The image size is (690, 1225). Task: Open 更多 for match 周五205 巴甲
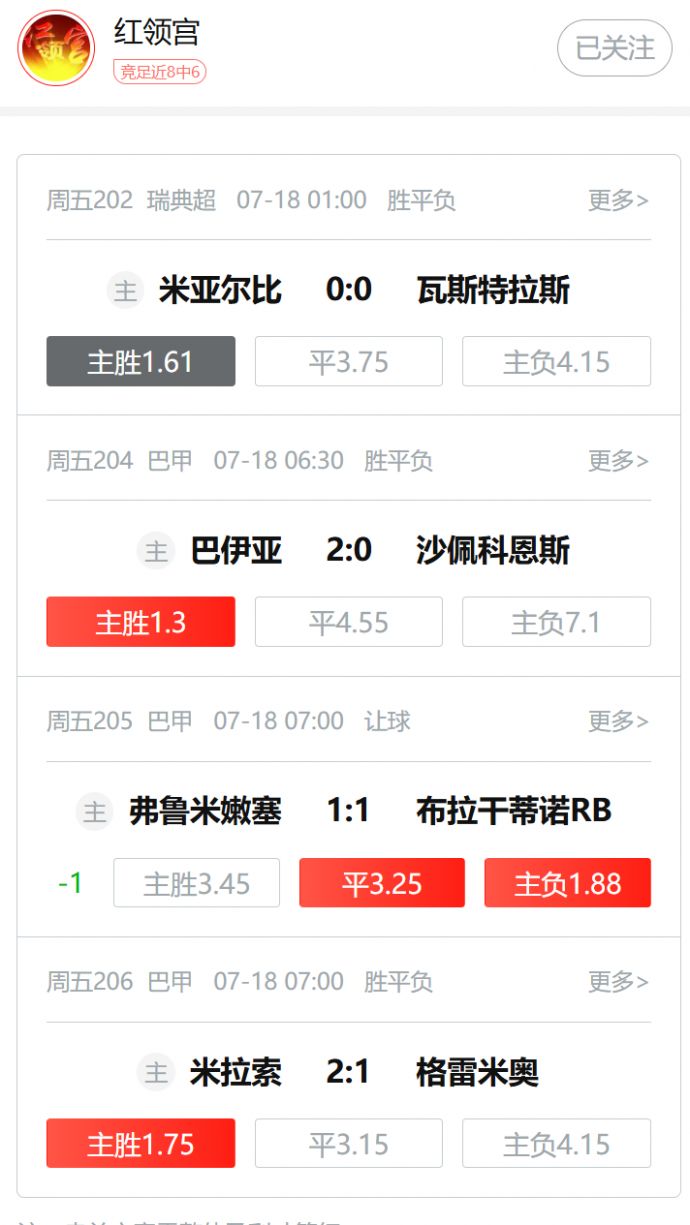tap(618, 721)
